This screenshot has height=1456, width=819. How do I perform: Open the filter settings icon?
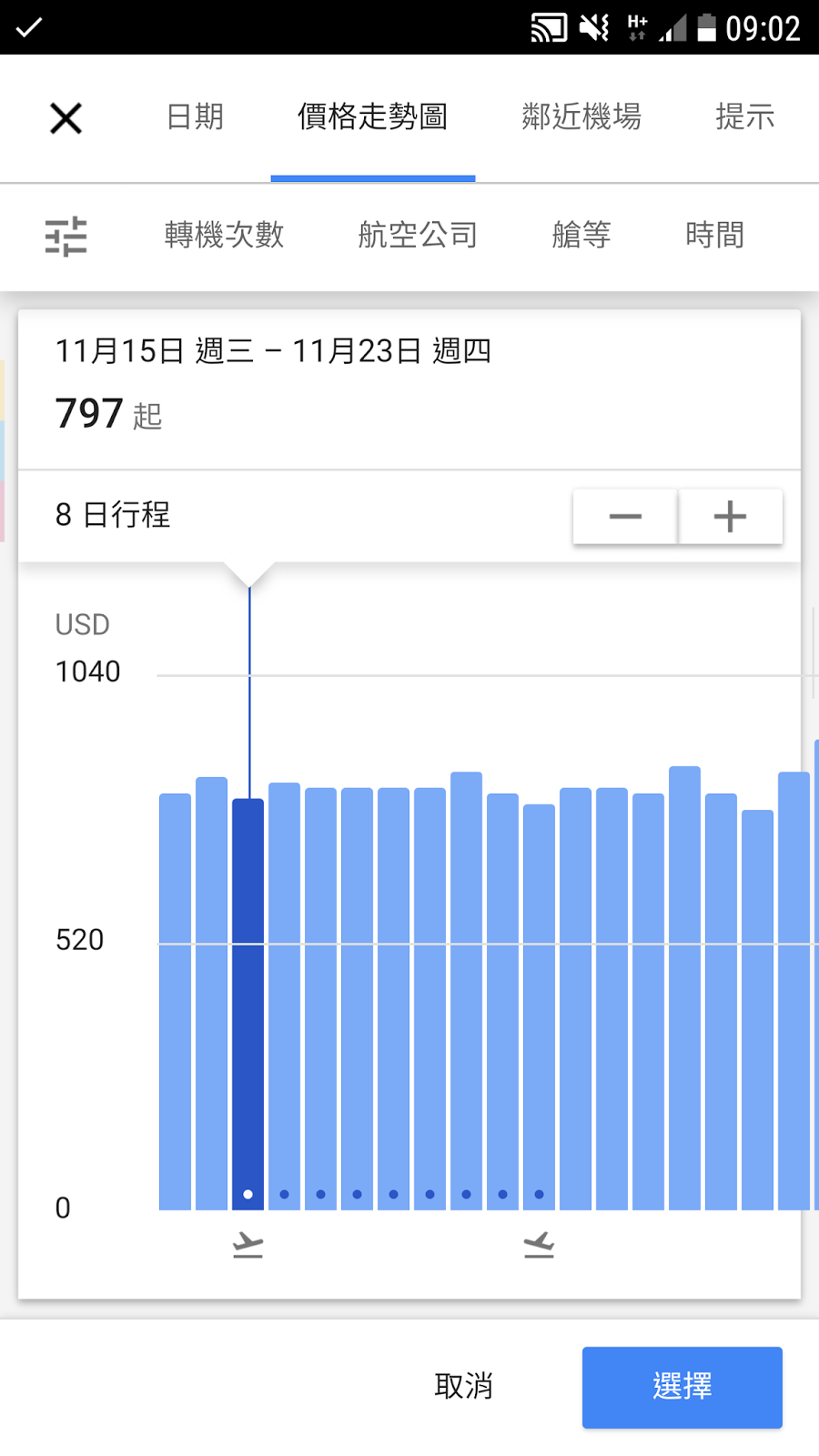point(66,237)
